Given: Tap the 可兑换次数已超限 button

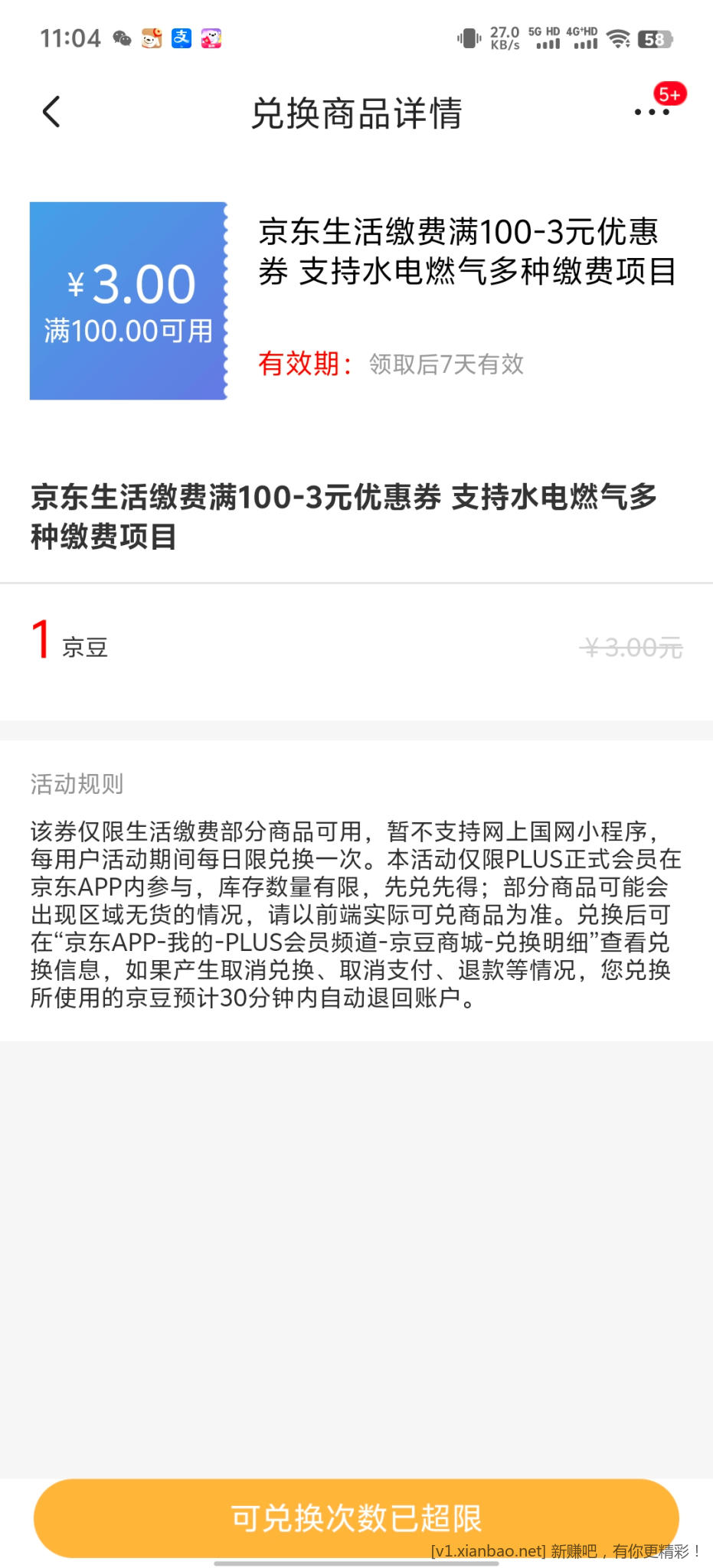Looking at the screenshot, I should click(356, 1517).
